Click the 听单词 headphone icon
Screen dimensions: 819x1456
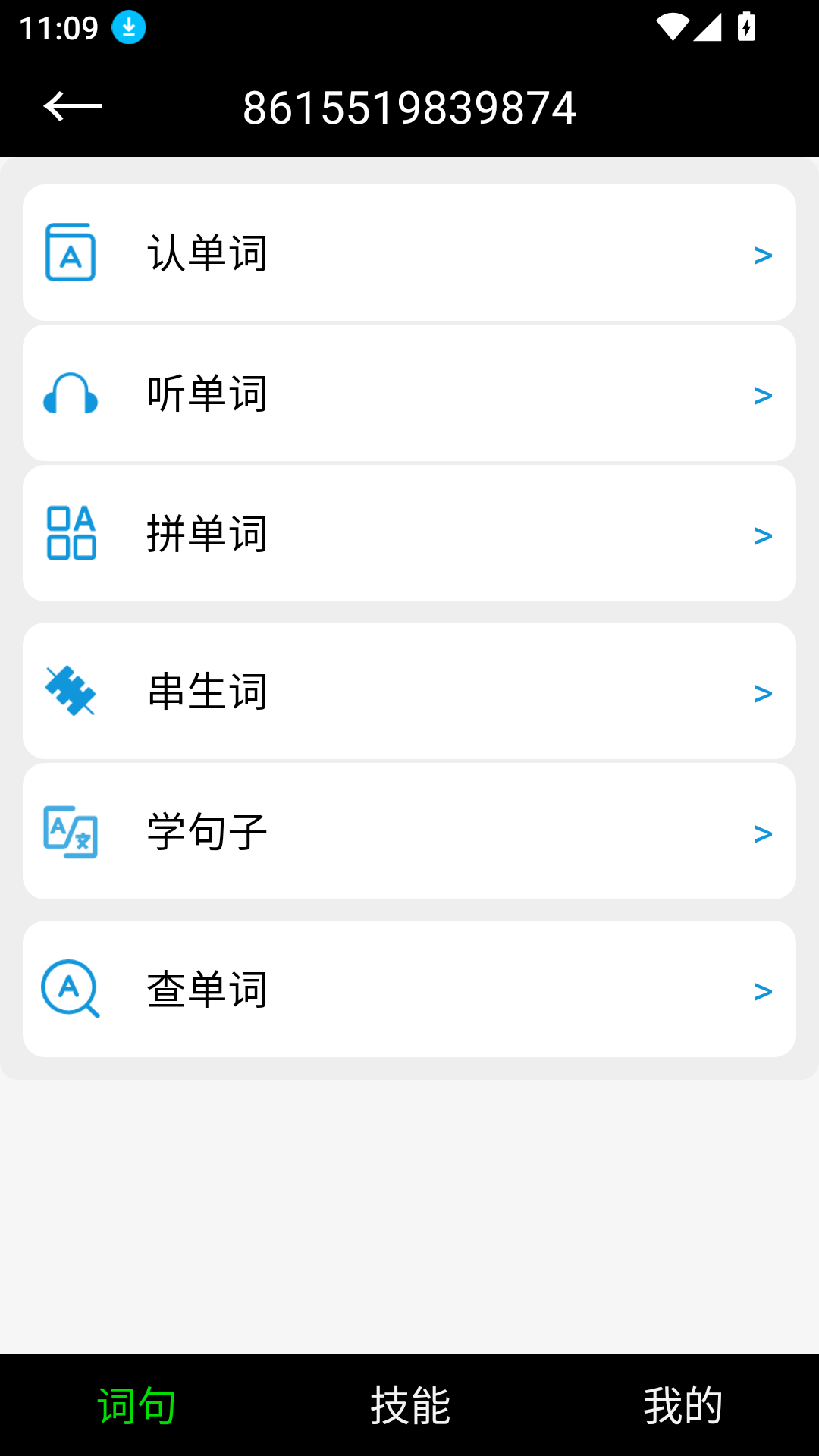pos(71,393)
